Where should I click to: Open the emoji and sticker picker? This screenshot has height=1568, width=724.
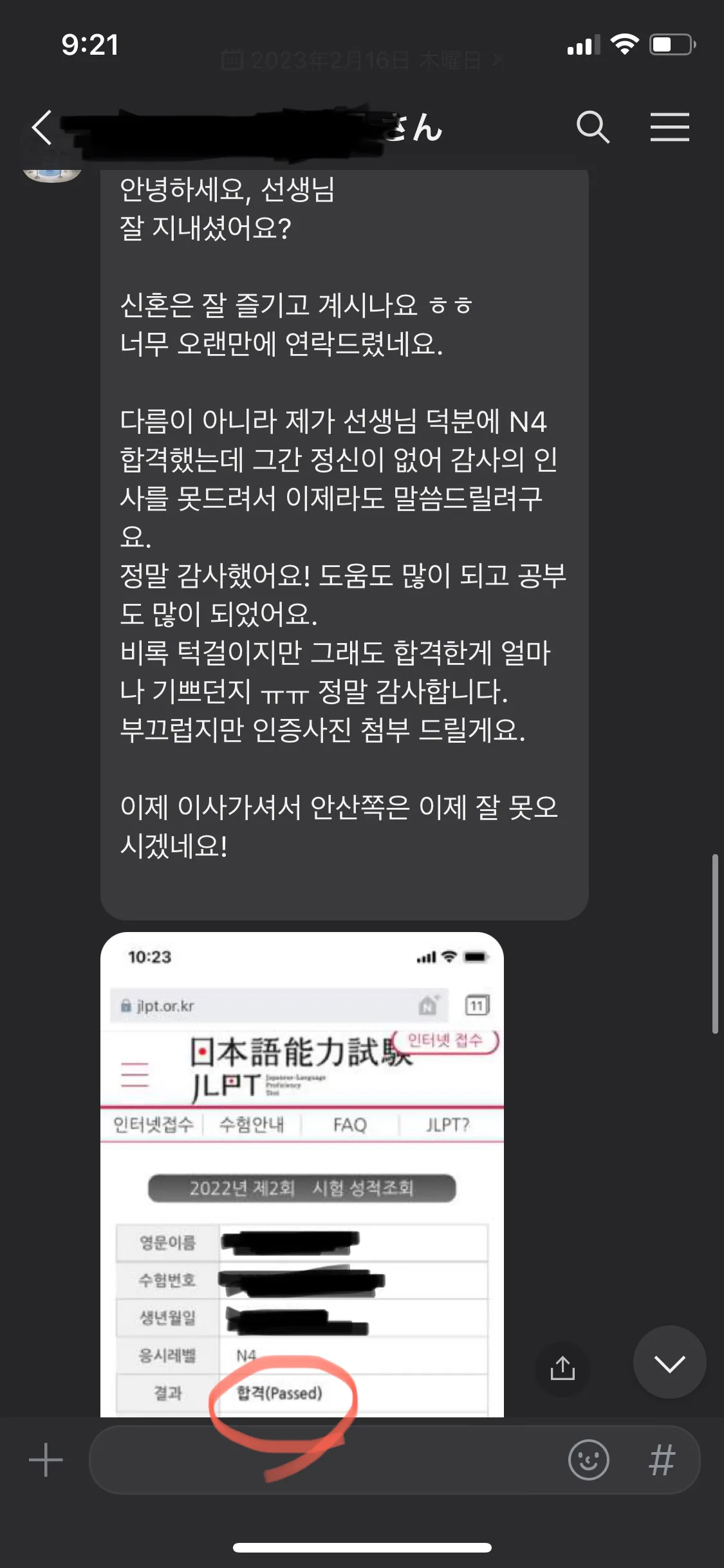[588, 1461]
